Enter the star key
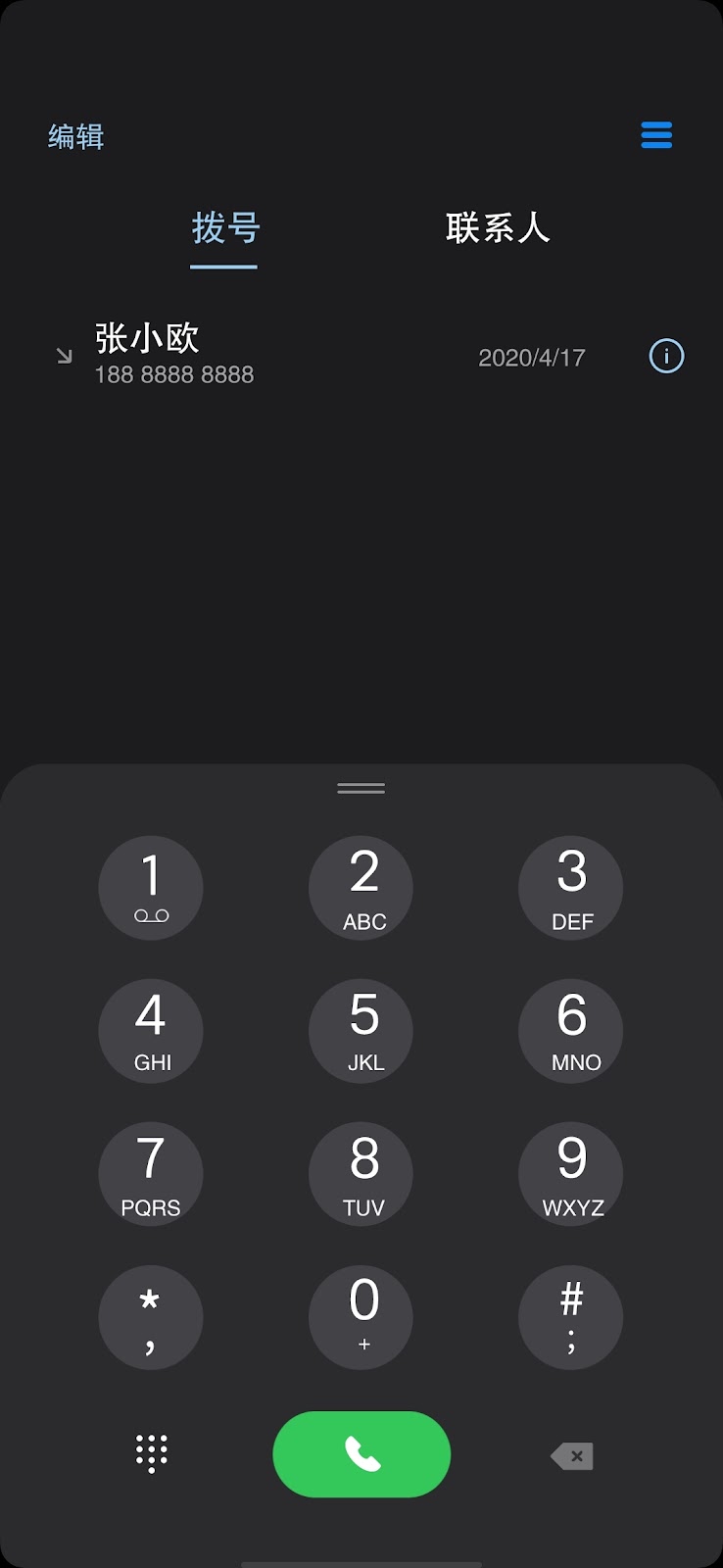 [x=151, y=1317]
